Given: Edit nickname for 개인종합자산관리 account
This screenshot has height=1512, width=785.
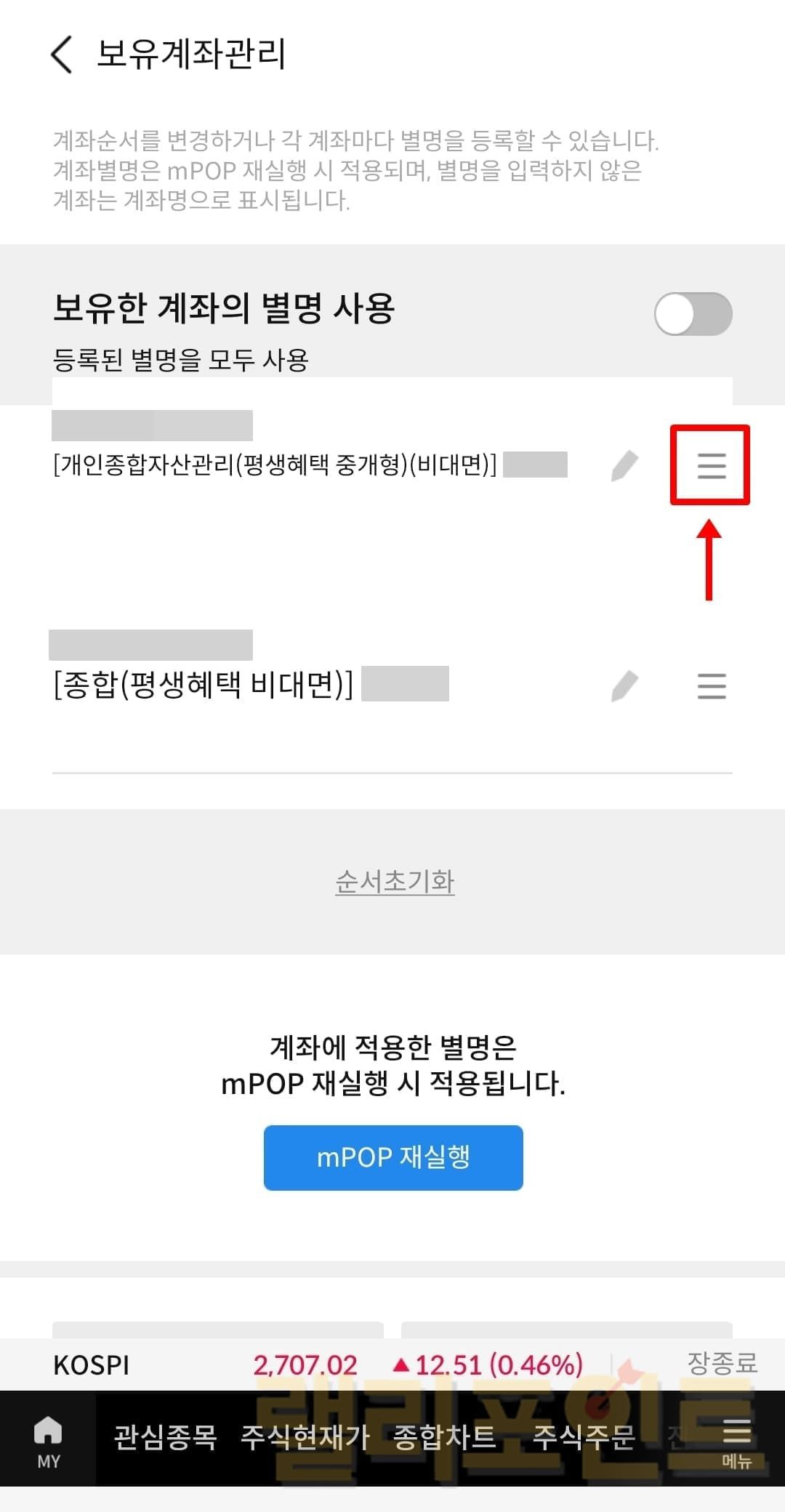Looking at the screenshot, I should (x=624, y=466).
